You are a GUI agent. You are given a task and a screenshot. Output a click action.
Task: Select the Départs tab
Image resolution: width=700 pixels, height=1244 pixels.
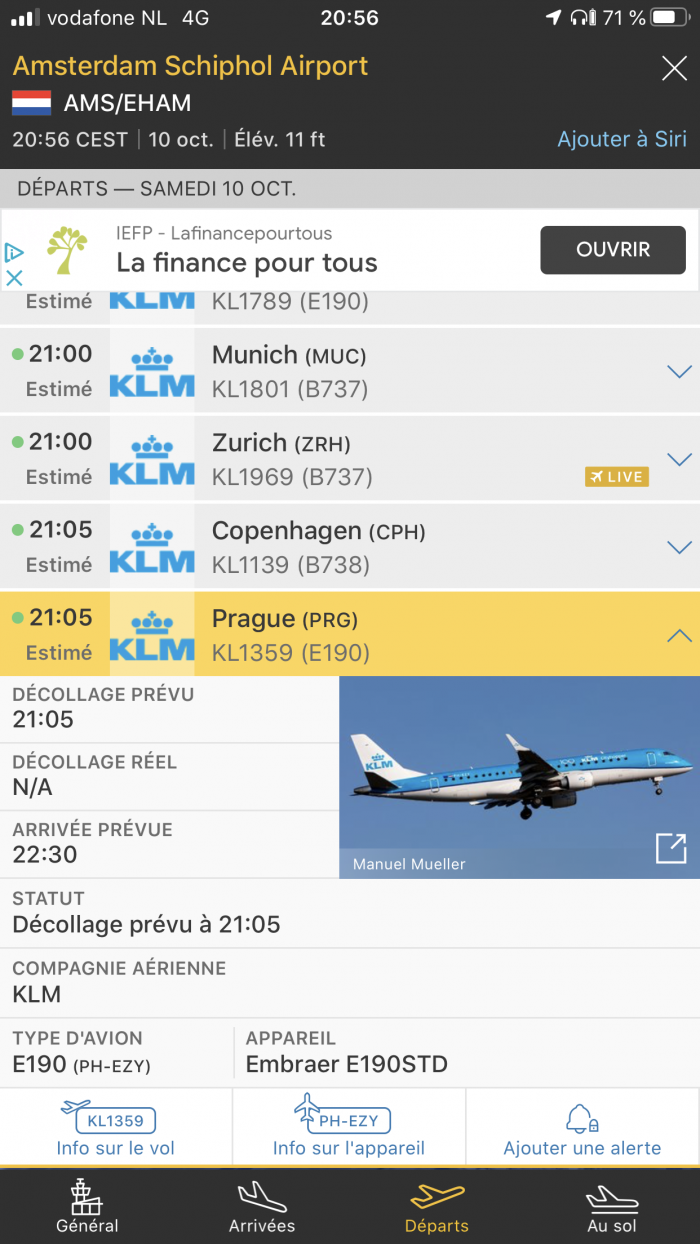[437, 1205]
